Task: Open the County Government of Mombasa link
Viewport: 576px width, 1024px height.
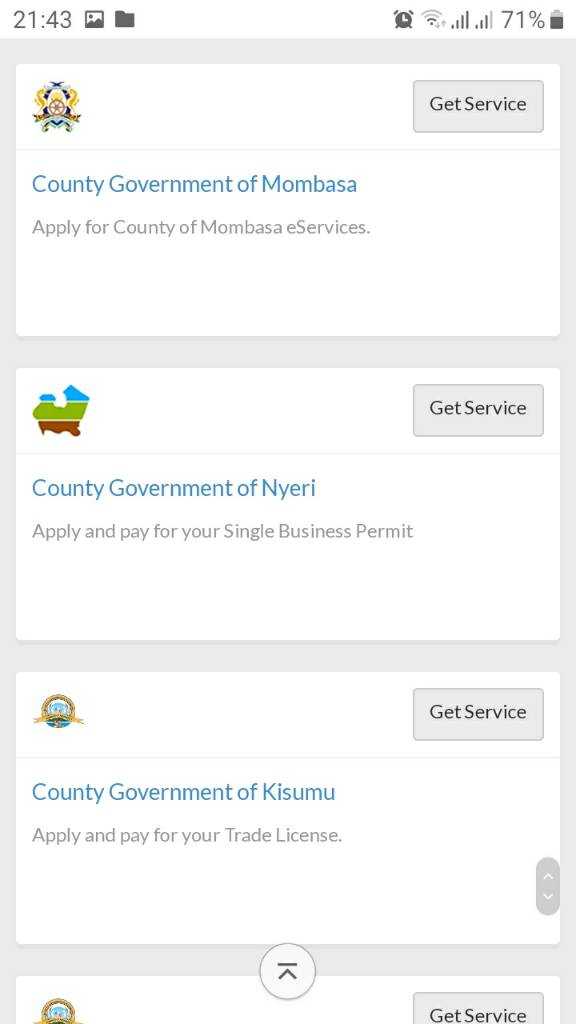Action: [194, 184]
